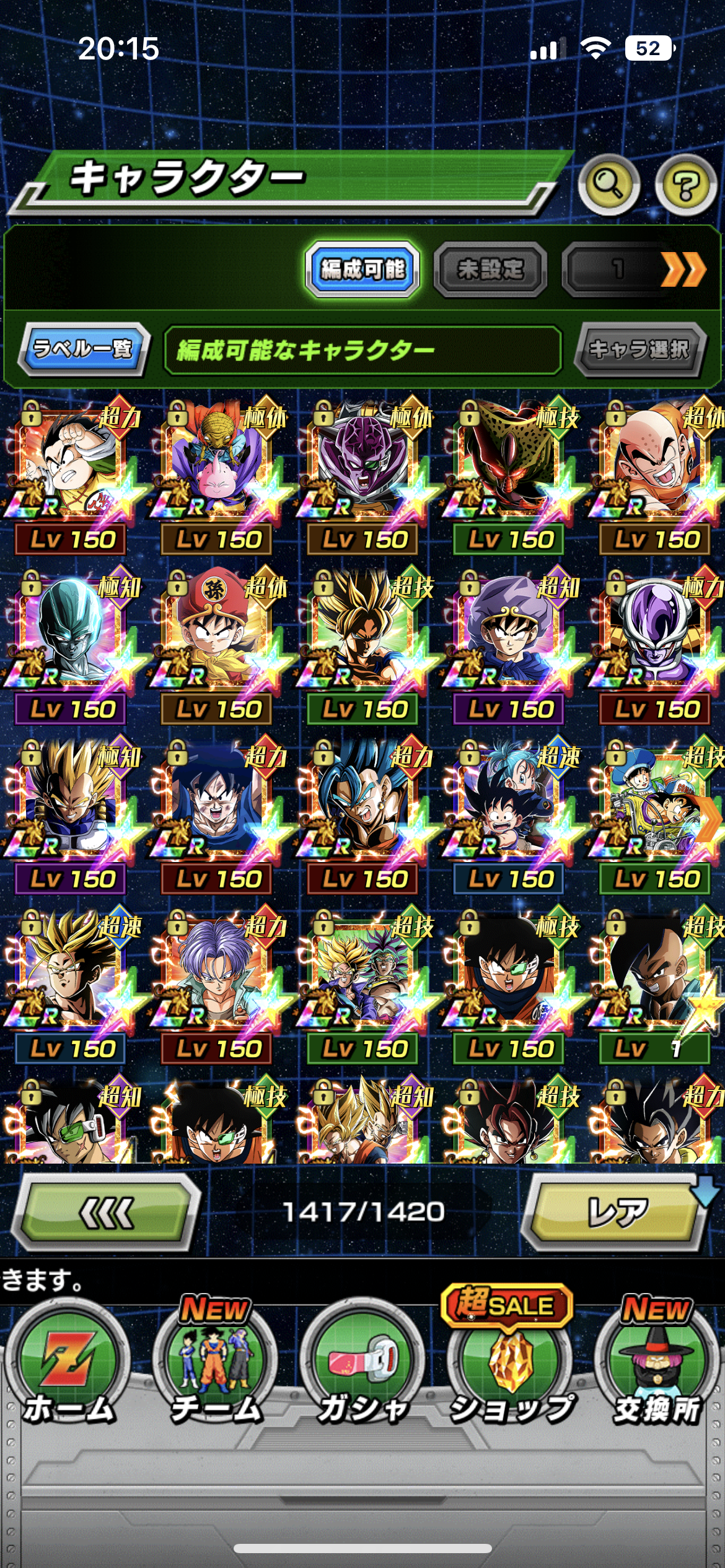Open the ラベル一覧 label list
The image size is (725, 1568).
click(83, 349)
